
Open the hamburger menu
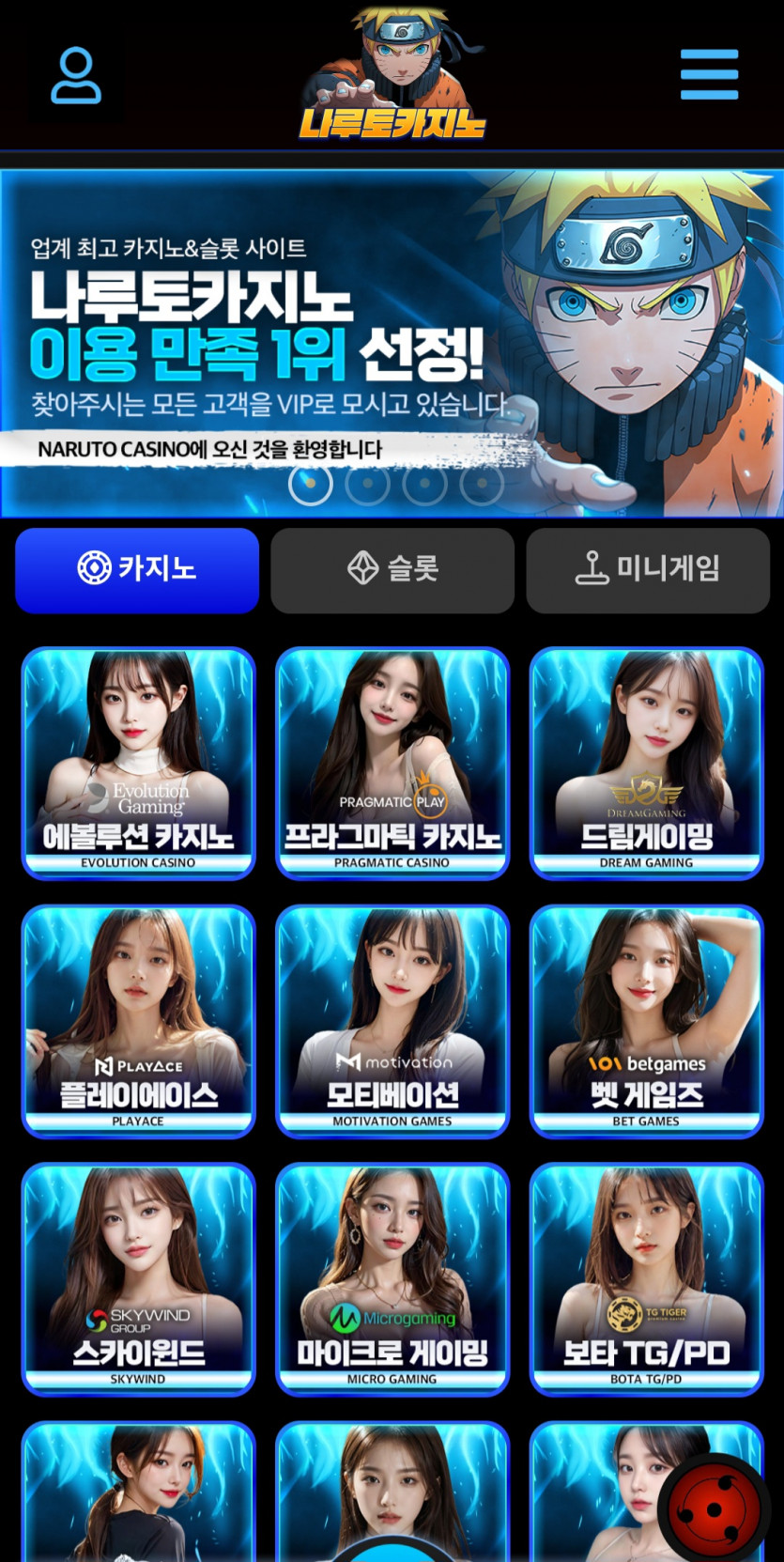click(x=709, y=75)
